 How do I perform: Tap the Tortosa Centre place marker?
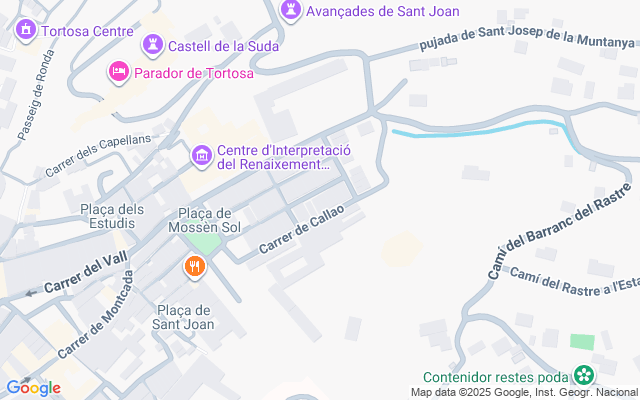click(x=25, y=31)
